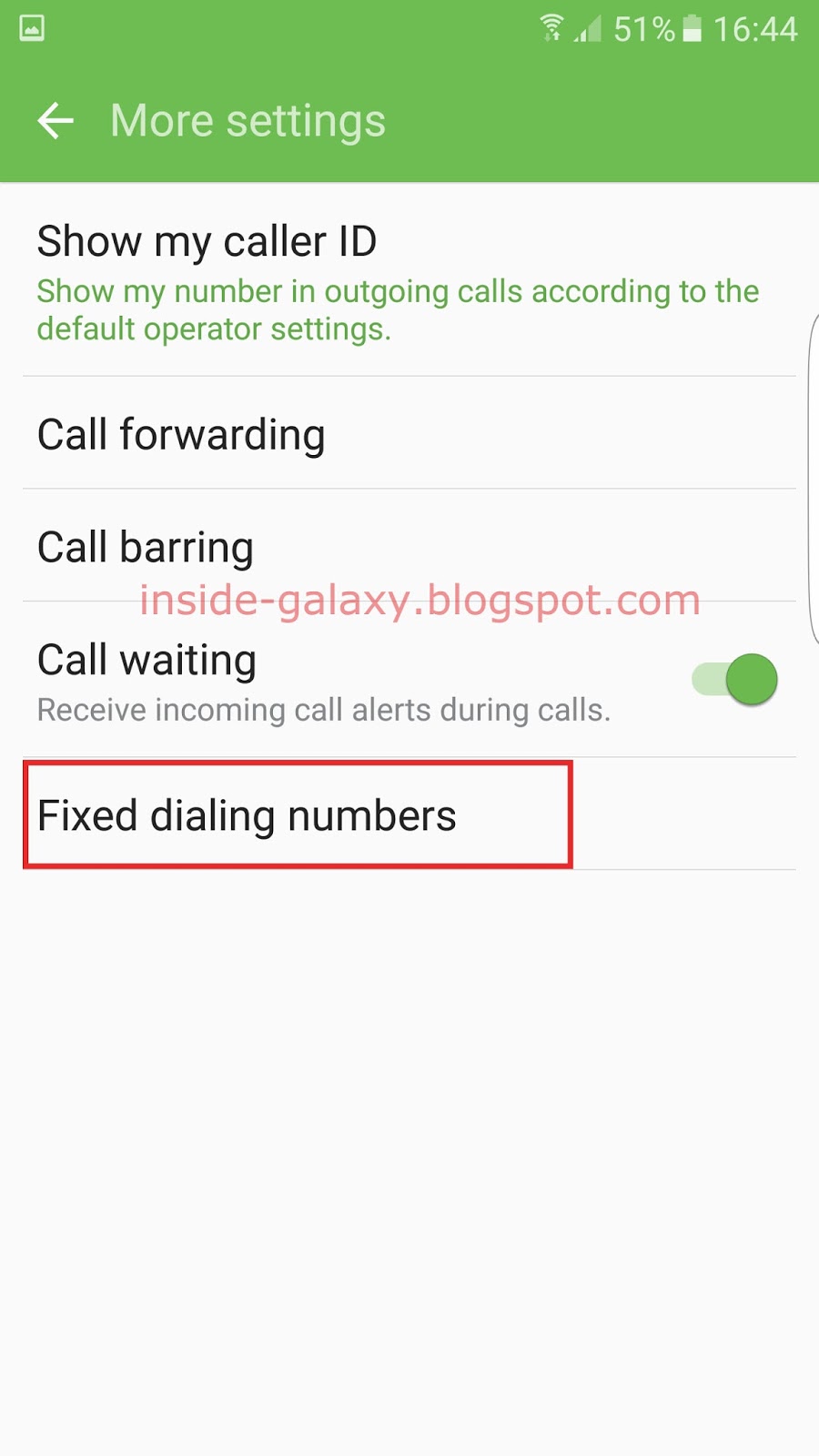Tap the back arrow icon
819x1456 pixels.
(x=55, y=120)
